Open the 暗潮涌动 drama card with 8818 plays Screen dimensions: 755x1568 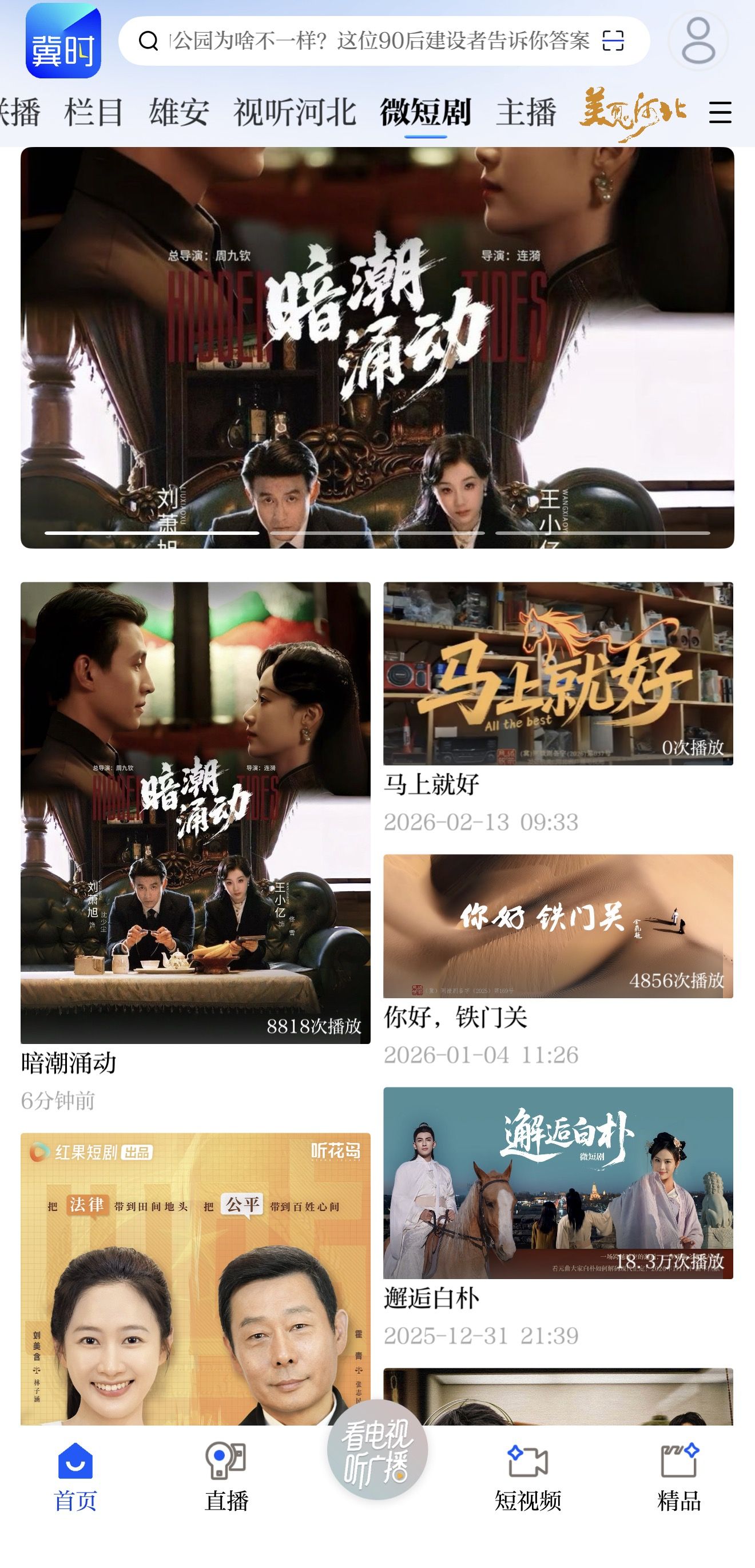tap(195, 813)
